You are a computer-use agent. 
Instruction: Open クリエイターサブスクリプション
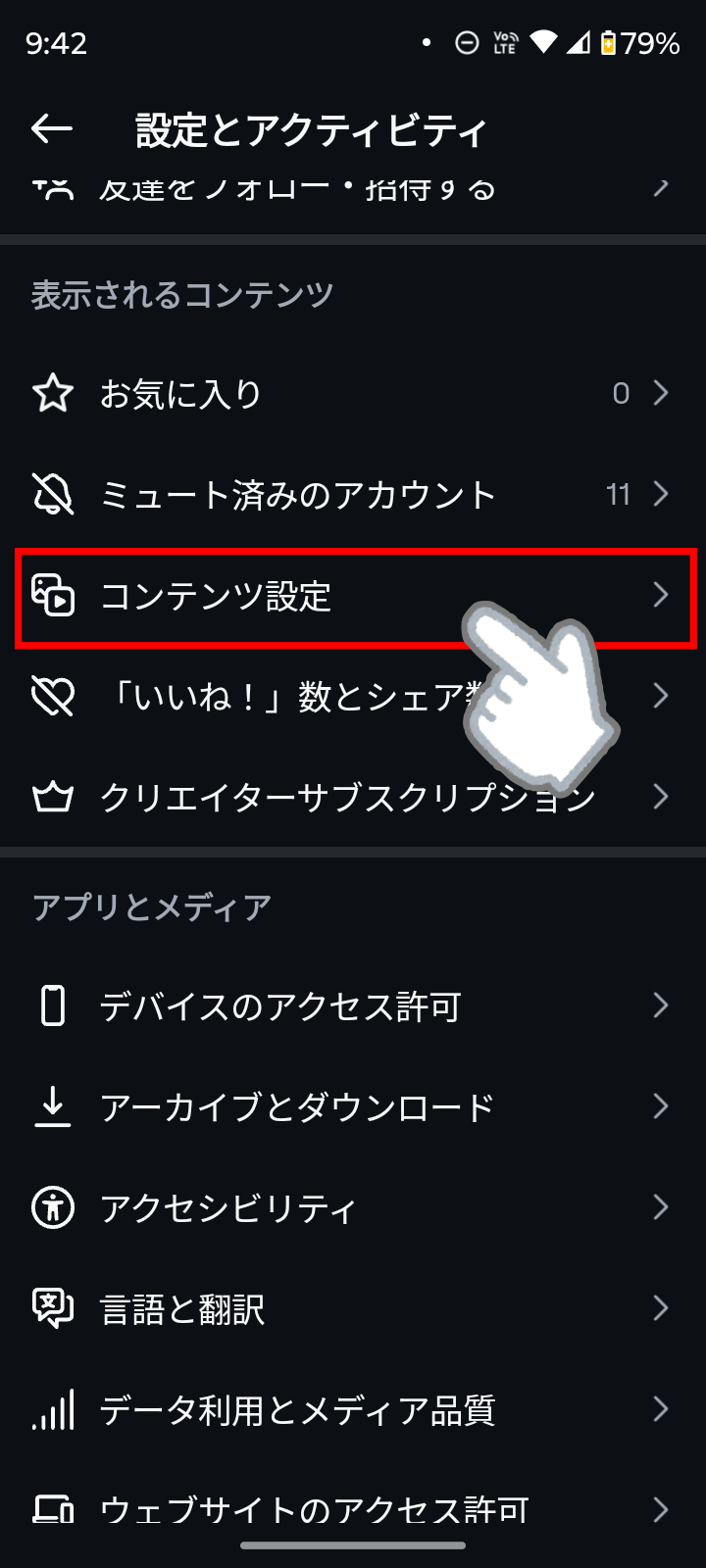click(x=353, y=798)
